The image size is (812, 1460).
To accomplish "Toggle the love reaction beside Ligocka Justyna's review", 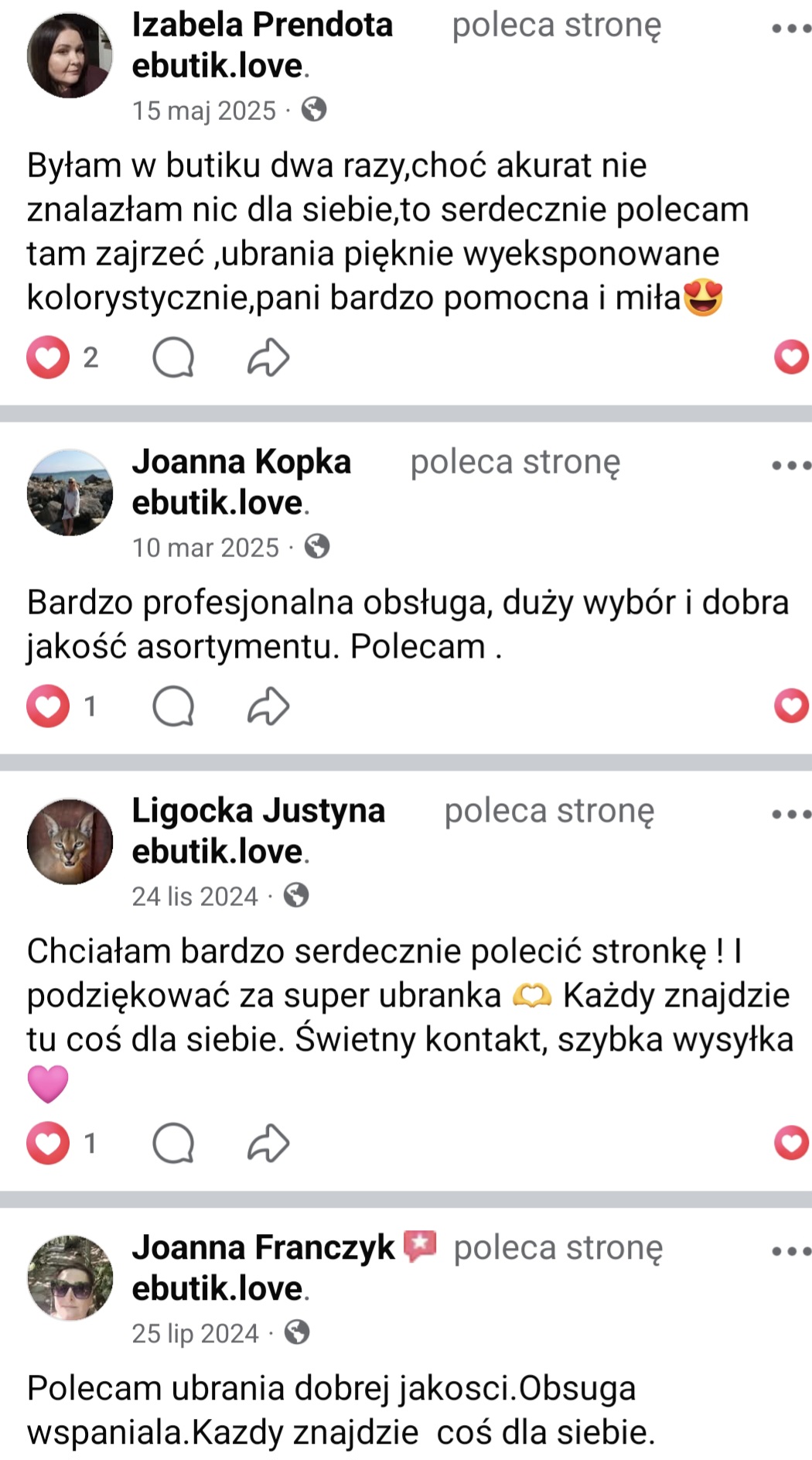I will 791,1142.
